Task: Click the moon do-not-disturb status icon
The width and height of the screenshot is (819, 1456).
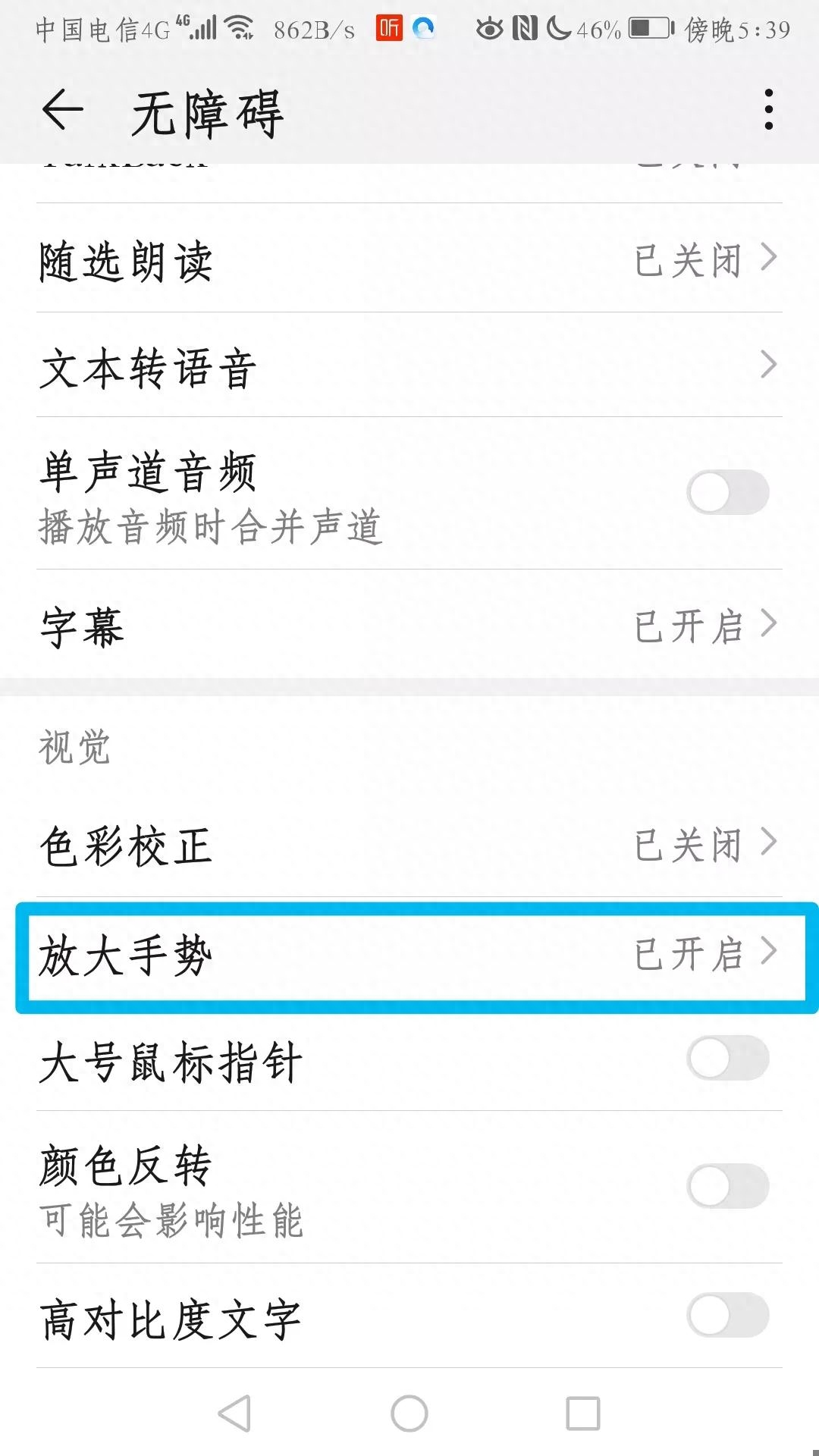Action: 559,29
